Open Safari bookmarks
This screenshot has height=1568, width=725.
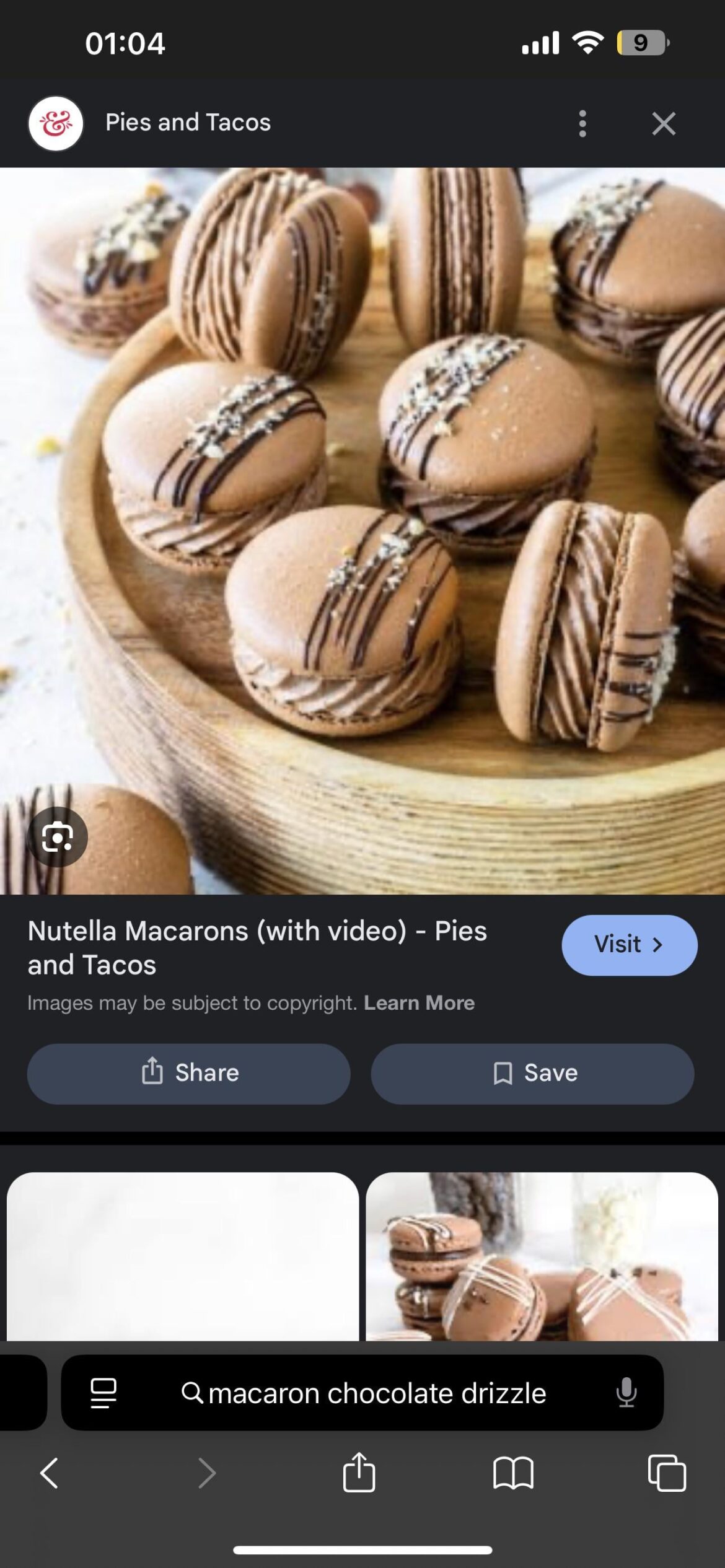tap(513, 1473)
